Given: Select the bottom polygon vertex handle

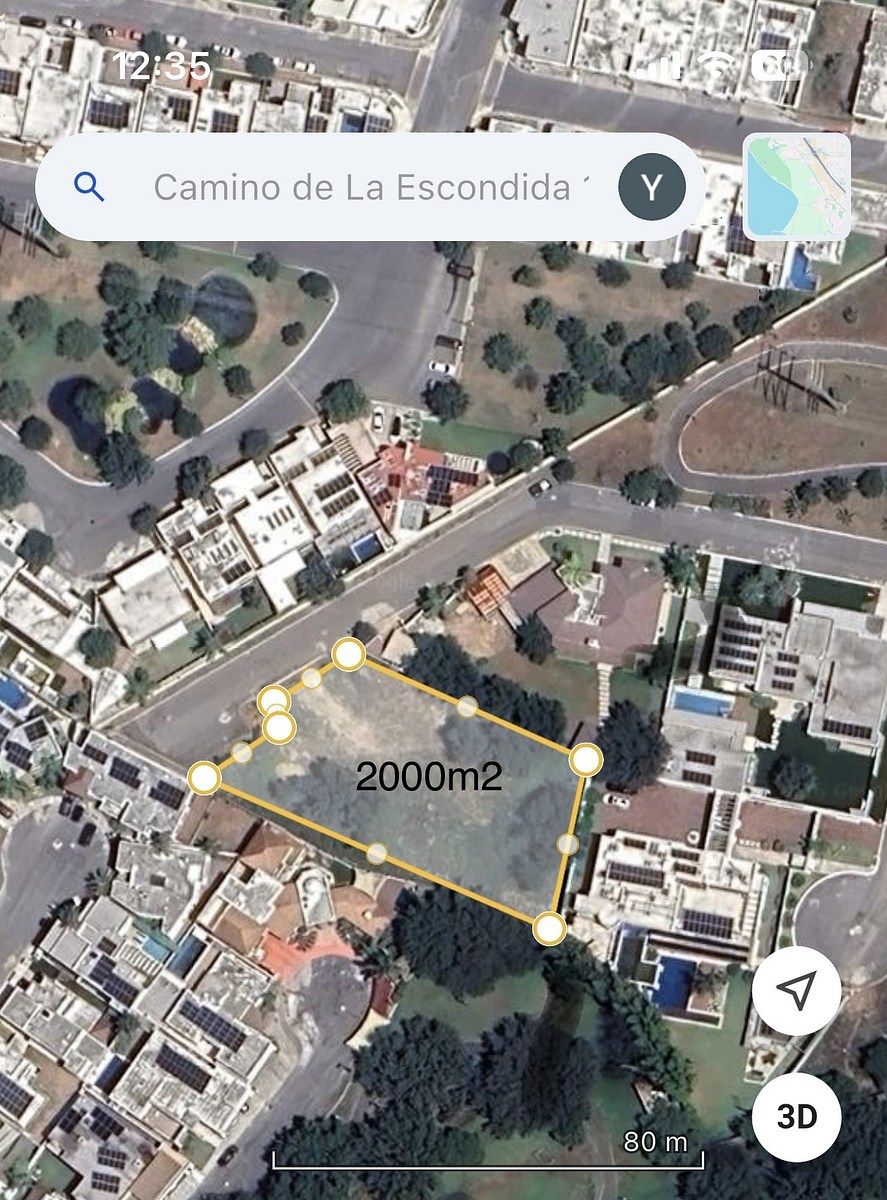Looking at the screenshot, I should (548, 930).
